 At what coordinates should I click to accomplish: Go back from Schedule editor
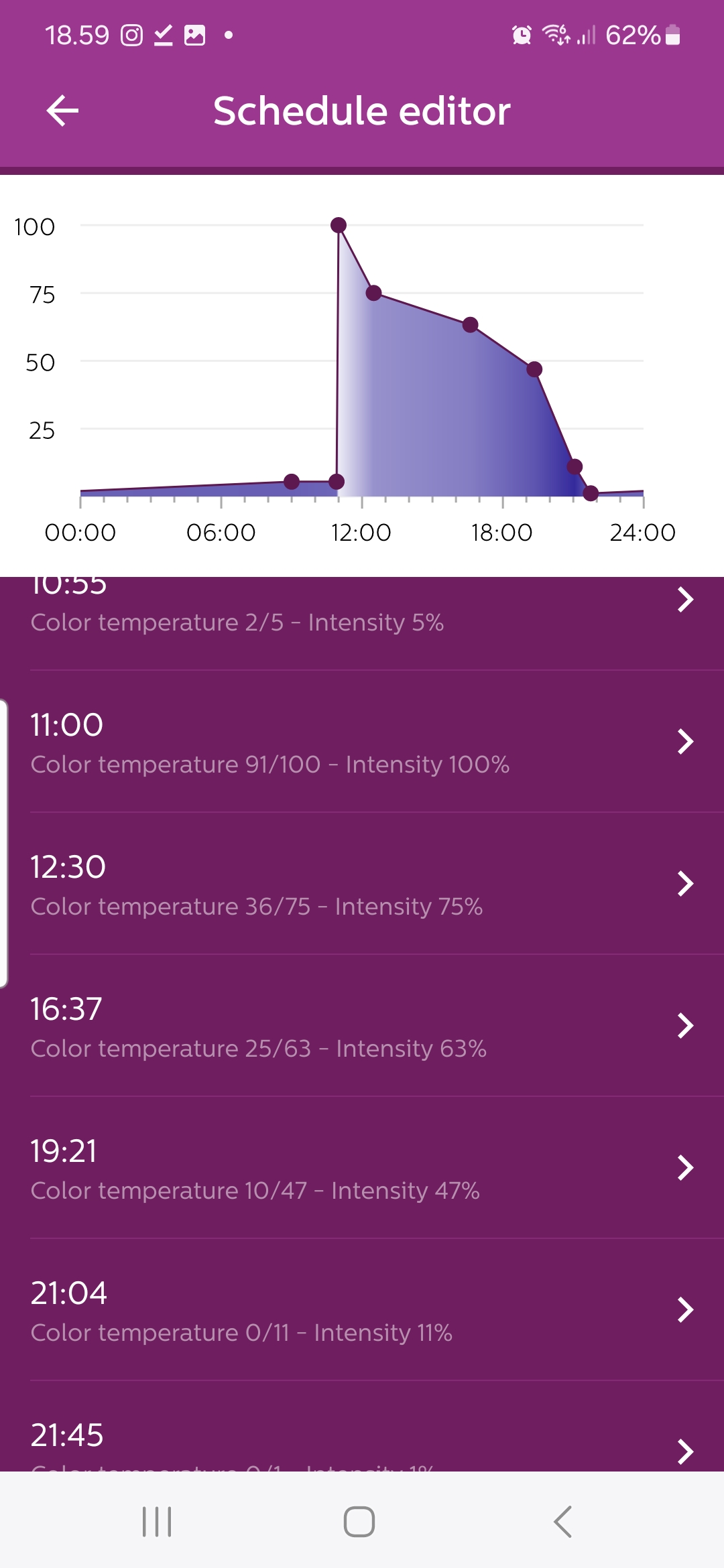click(62, 111)
